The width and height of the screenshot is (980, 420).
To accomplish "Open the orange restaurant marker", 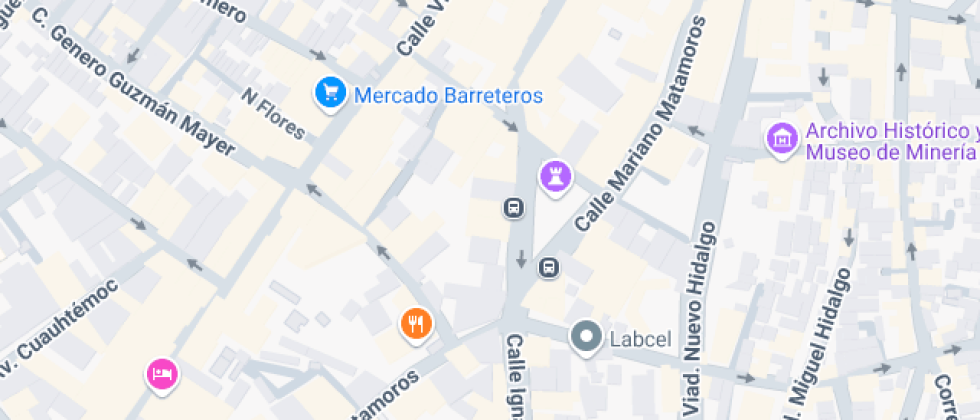I will coord(416,323).
